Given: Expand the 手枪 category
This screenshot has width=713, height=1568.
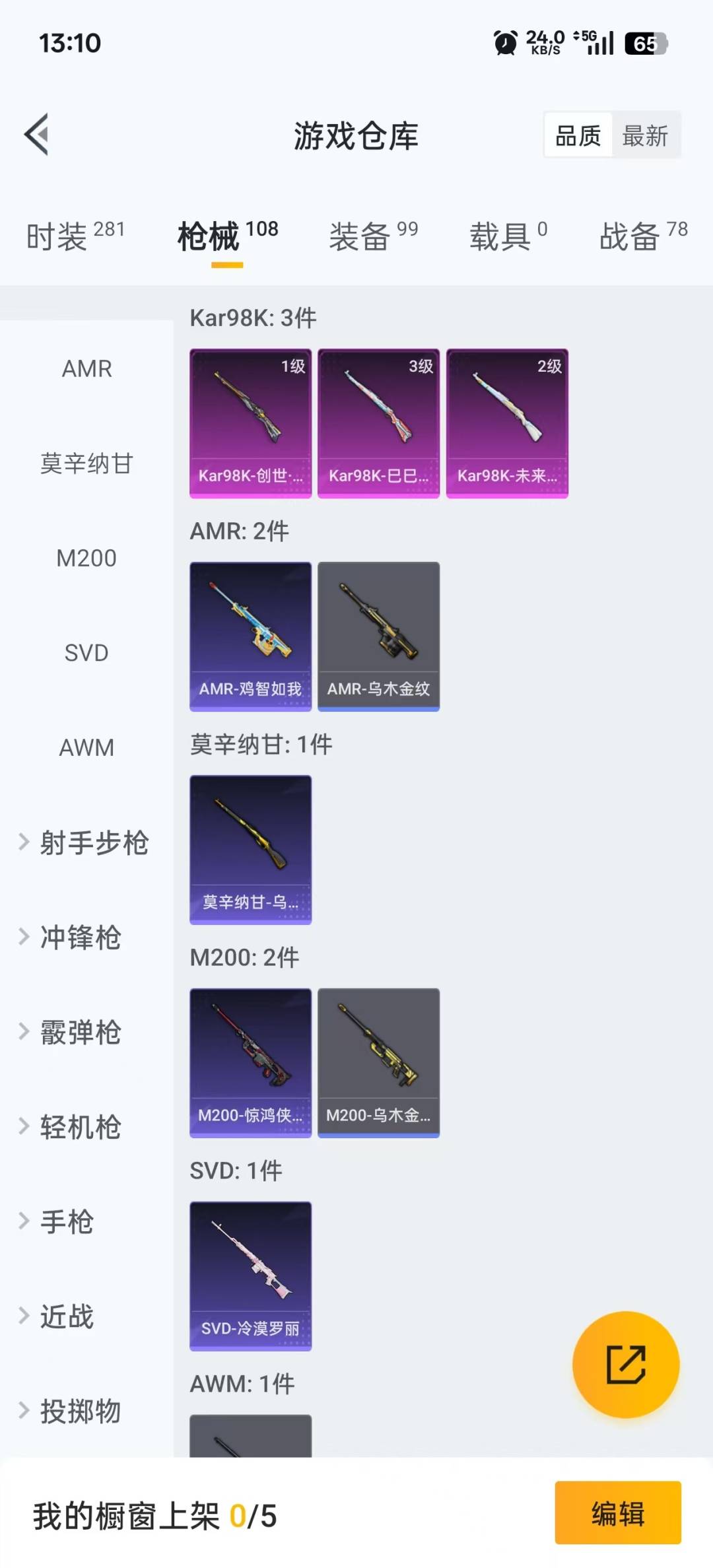Looking at the screenshot, I should point(66,1222).
